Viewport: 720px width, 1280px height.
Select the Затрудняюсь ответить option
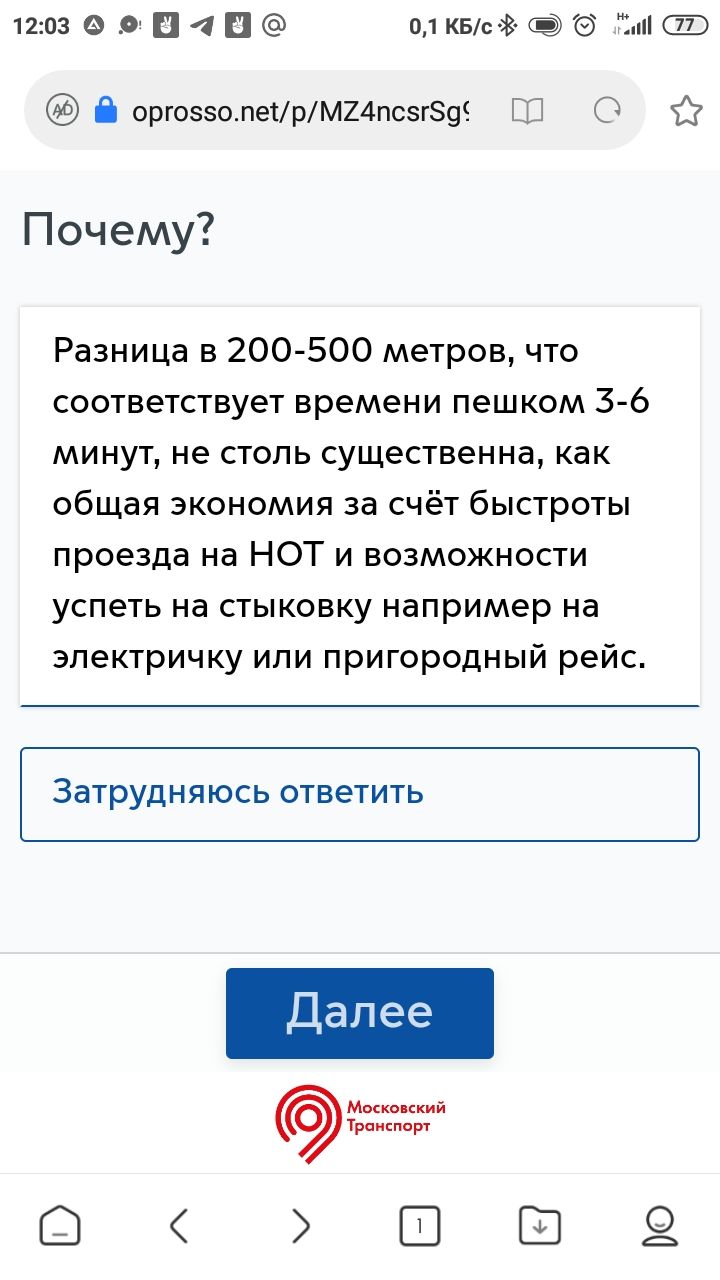tap(360, 794)
